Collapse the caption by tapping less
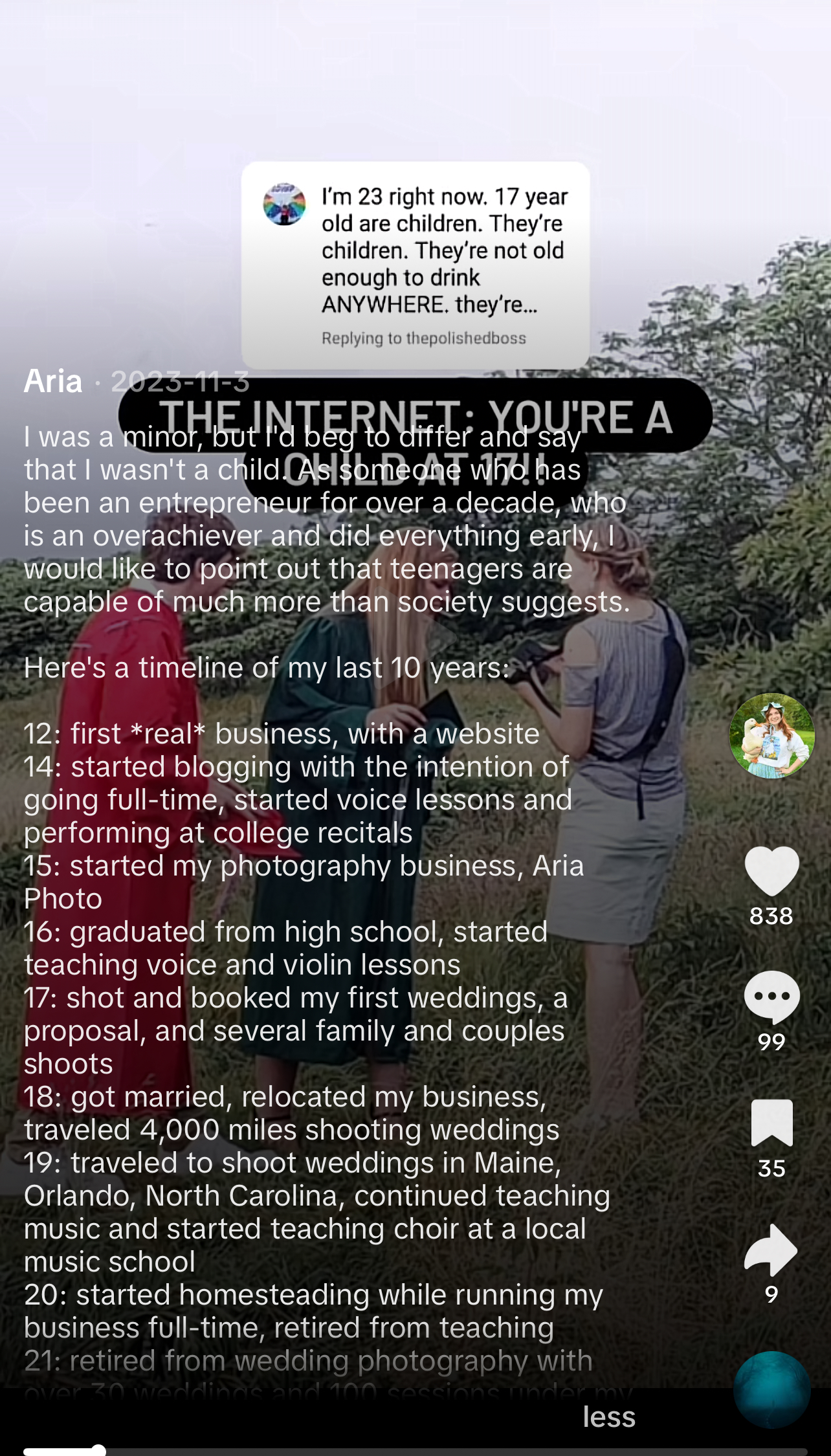The image size is (831, 1456). point(609,1417)
